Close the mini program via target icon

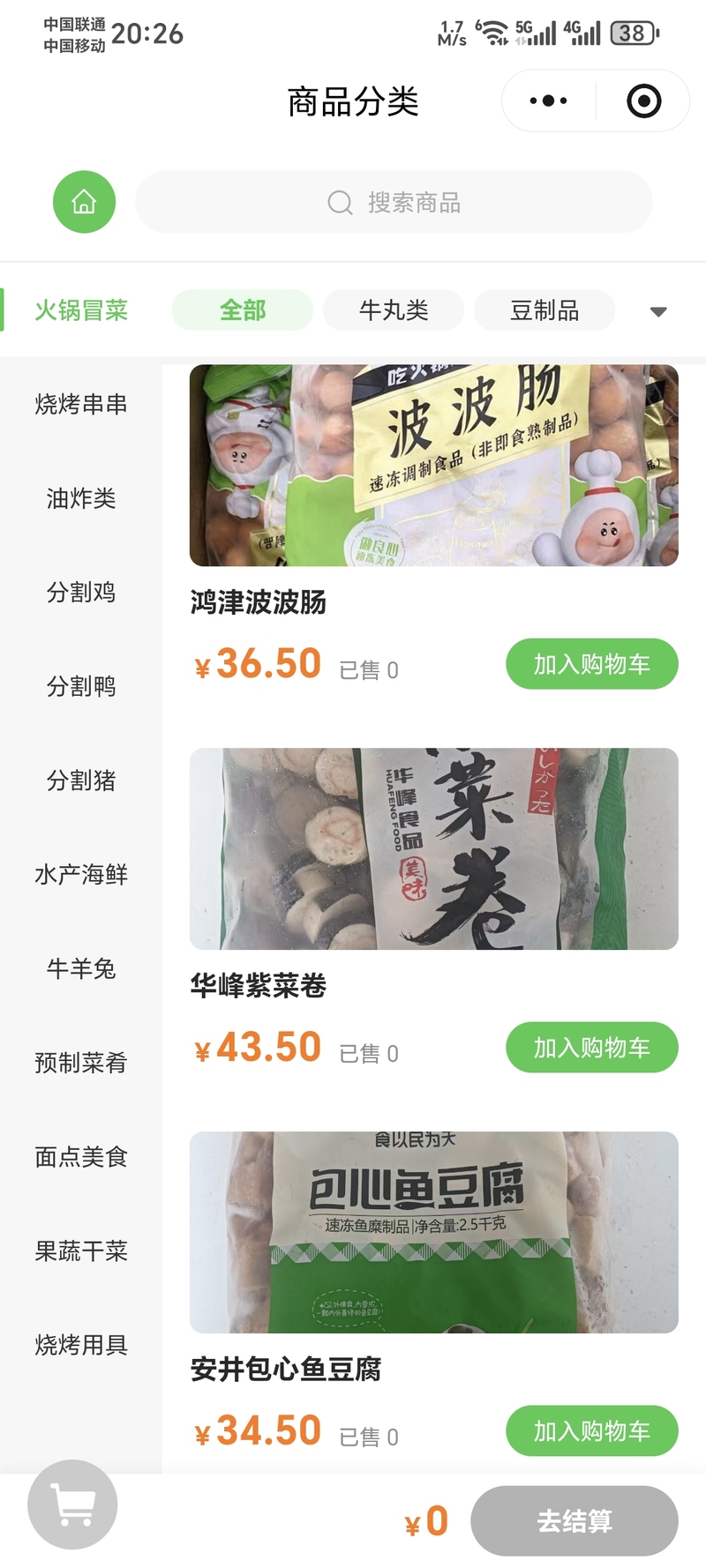point(643,101)
